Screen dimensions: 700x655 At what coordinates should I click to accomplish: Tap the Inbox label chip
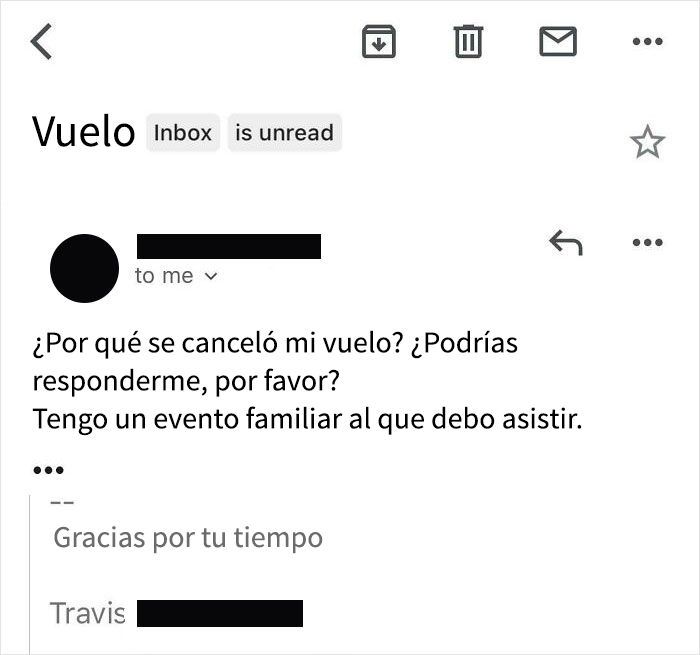[184, 133]
